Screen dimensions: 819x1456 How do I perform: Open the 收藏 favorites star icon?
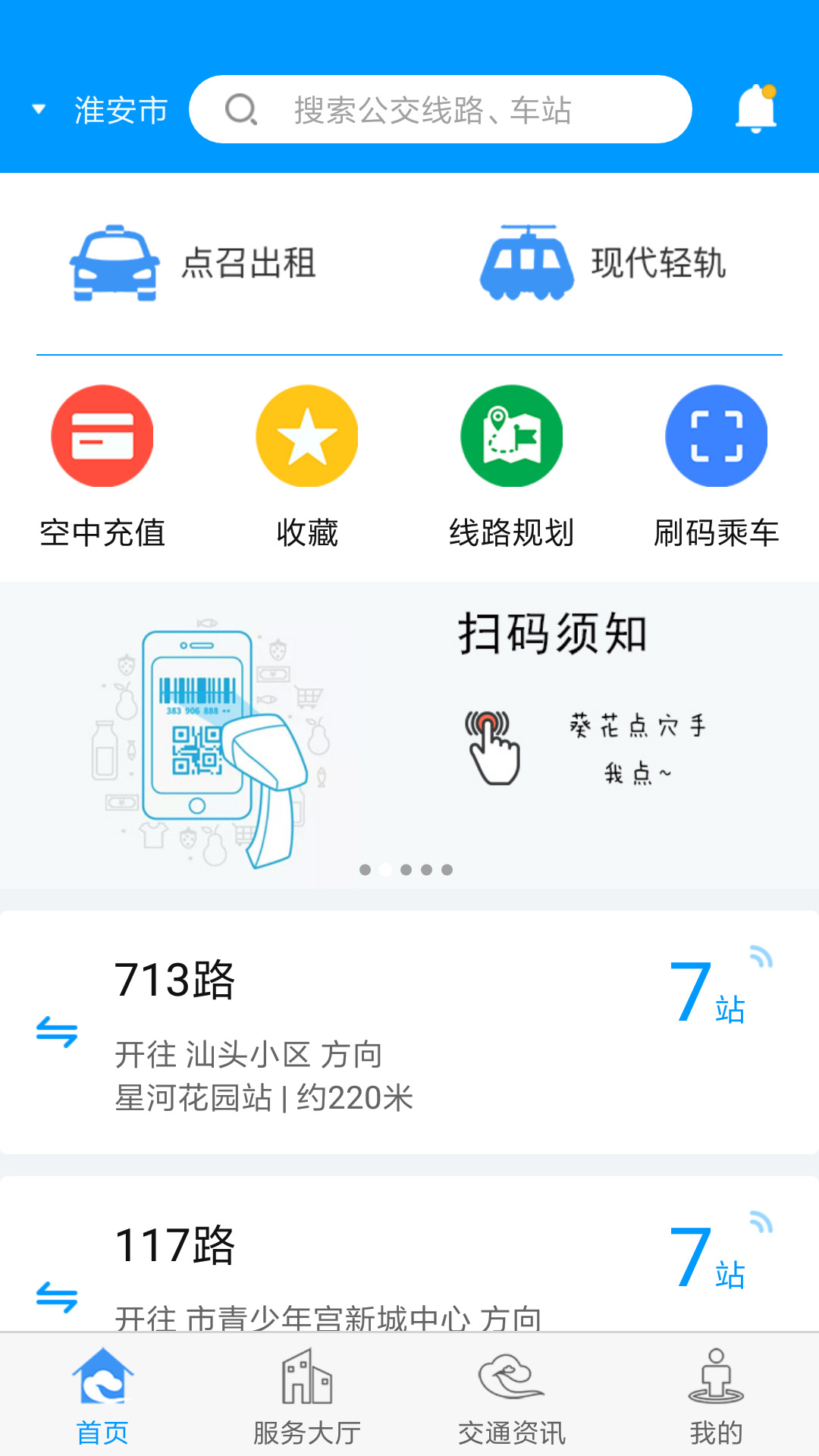click(306, 435)
